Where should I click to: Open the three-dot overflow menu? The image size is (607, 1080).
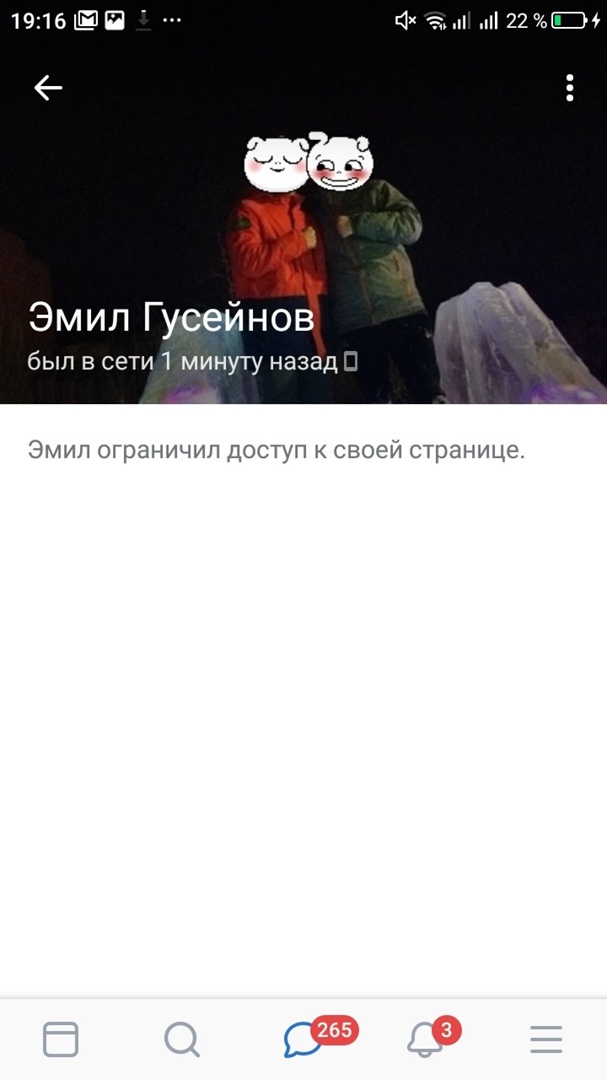tap(569, 88)
